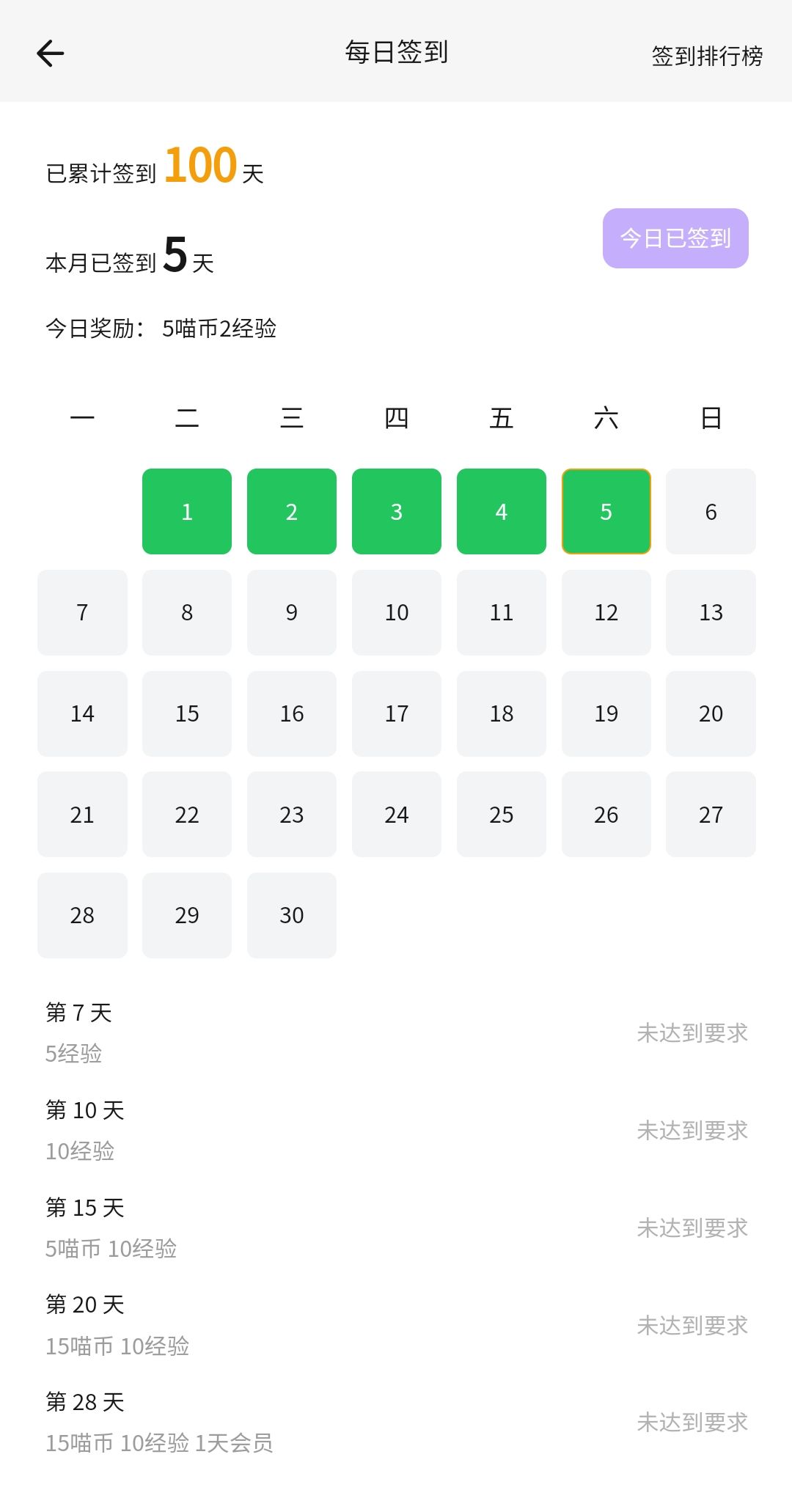Select day 2 on the calendar

[291, 511]
